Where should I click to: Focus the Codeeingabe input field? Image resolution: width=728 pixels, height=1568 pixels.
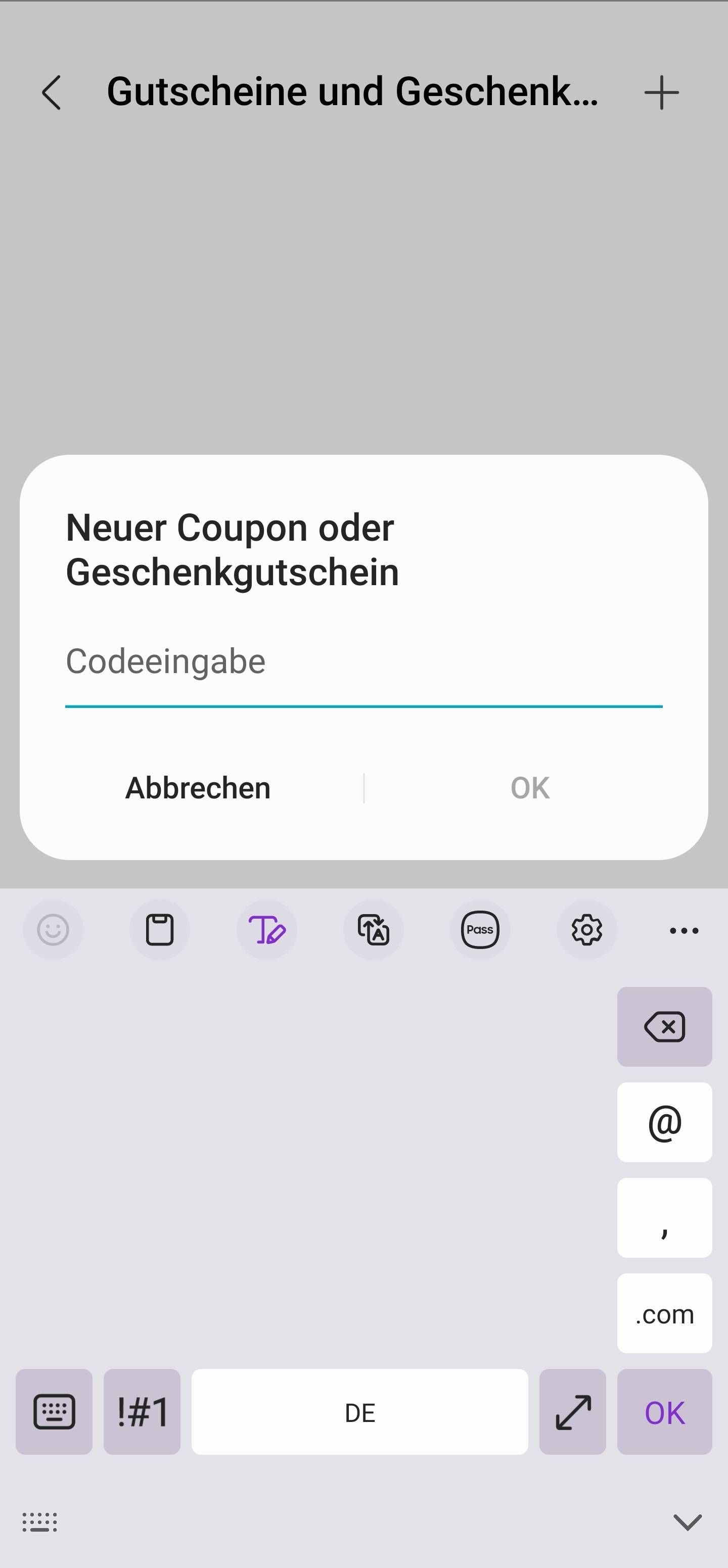[x=363, y=663]
